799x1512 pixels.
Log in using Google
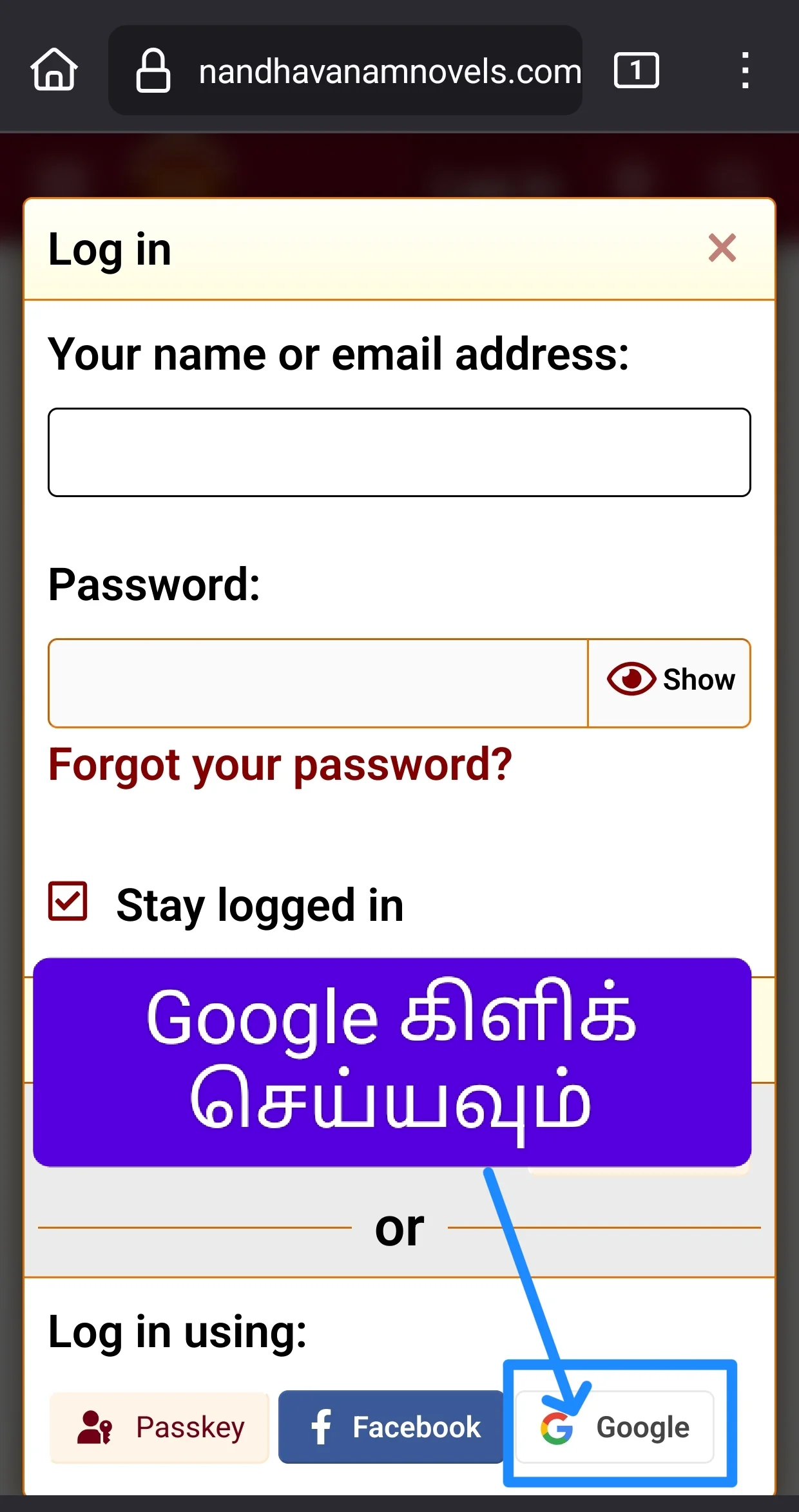615,1427
